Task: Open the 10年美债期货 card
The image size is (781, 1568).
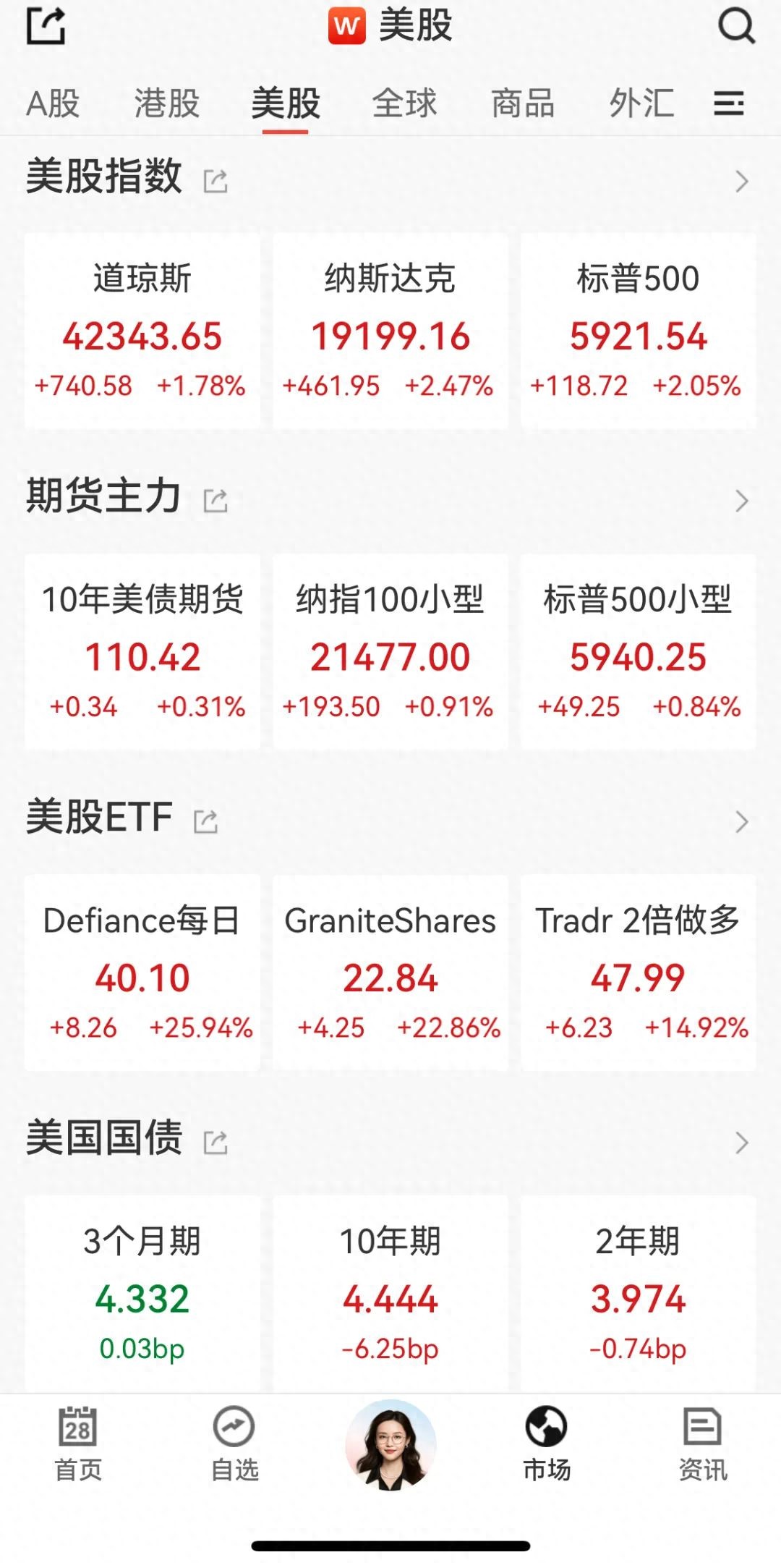Action: [142, 651]
